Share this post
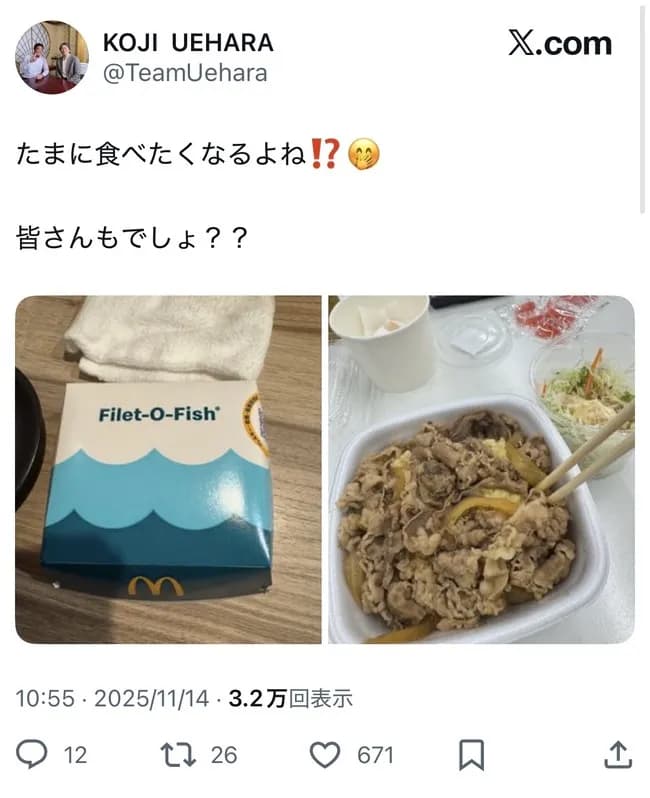Viewport: 650px width, 798px height. pos(618,754)
